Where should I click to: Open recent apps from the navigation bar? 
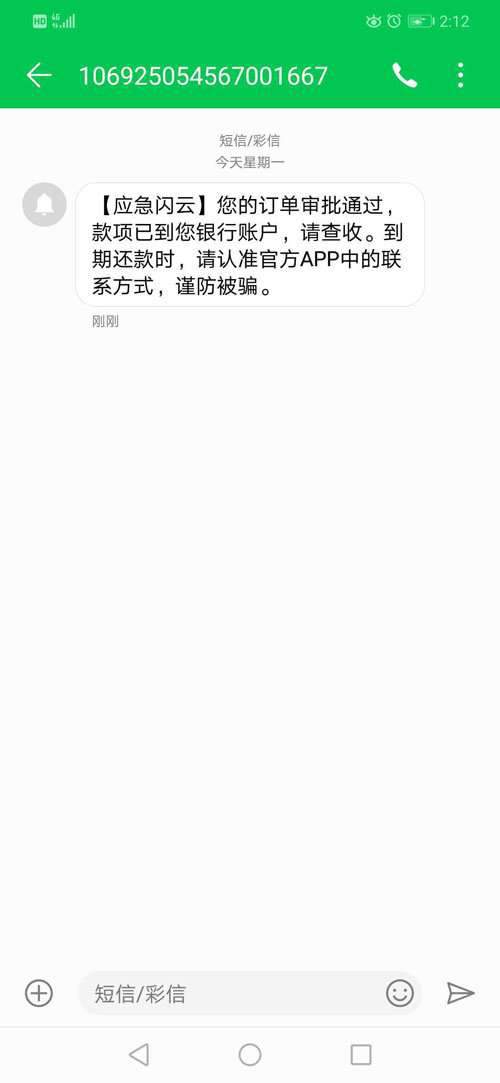point(361,1054)
